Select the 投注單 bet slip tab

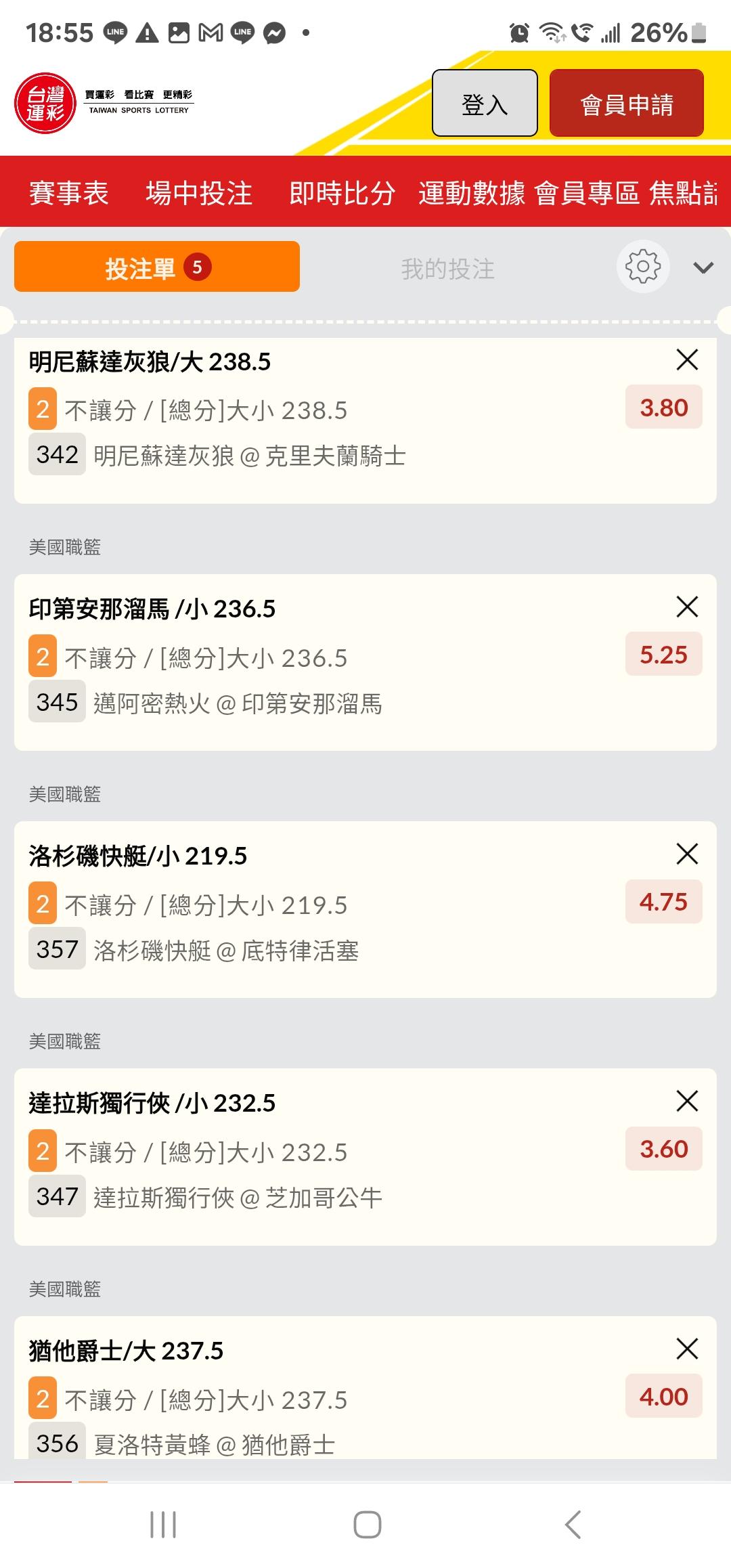point(157,267)
